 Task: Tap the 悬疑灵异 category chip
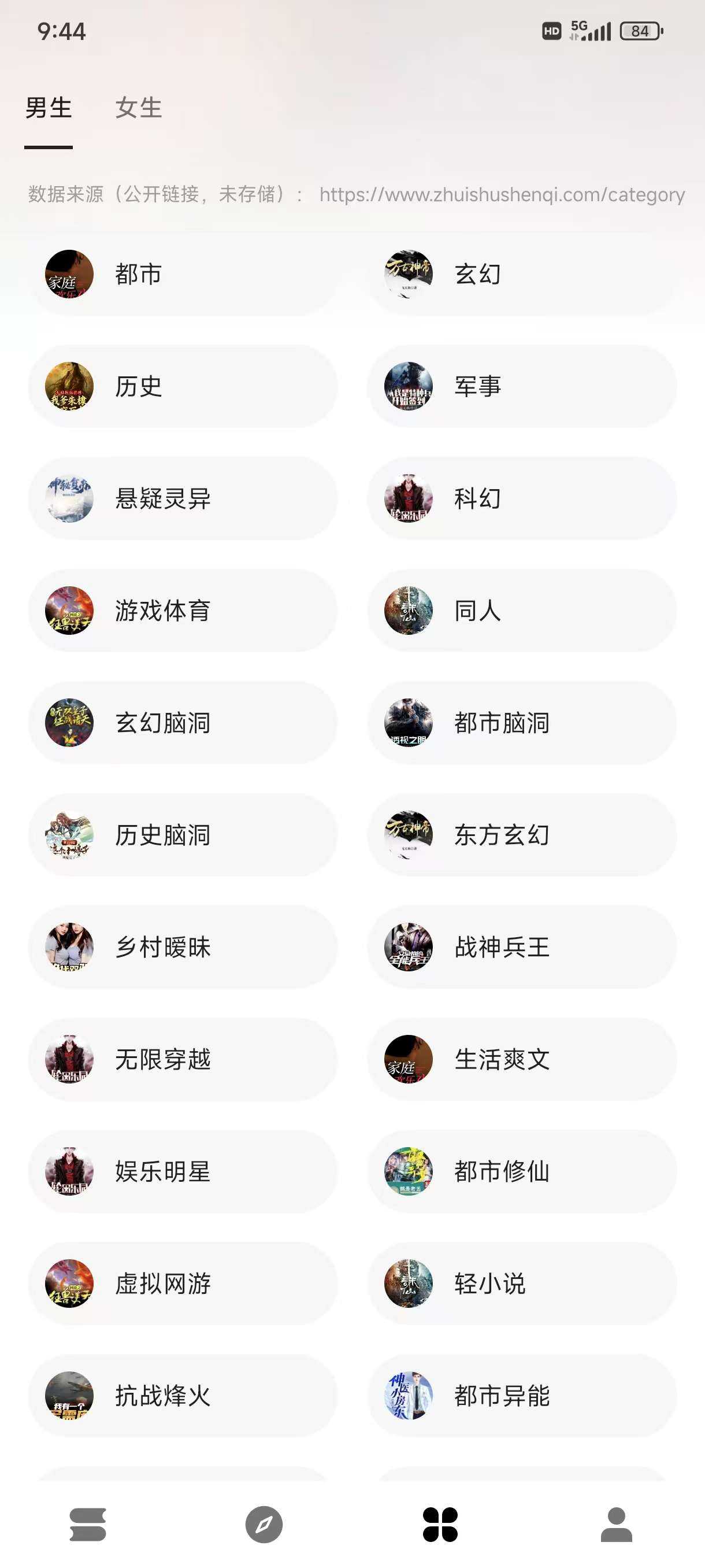pyautogui.click(x=183, y=498)
